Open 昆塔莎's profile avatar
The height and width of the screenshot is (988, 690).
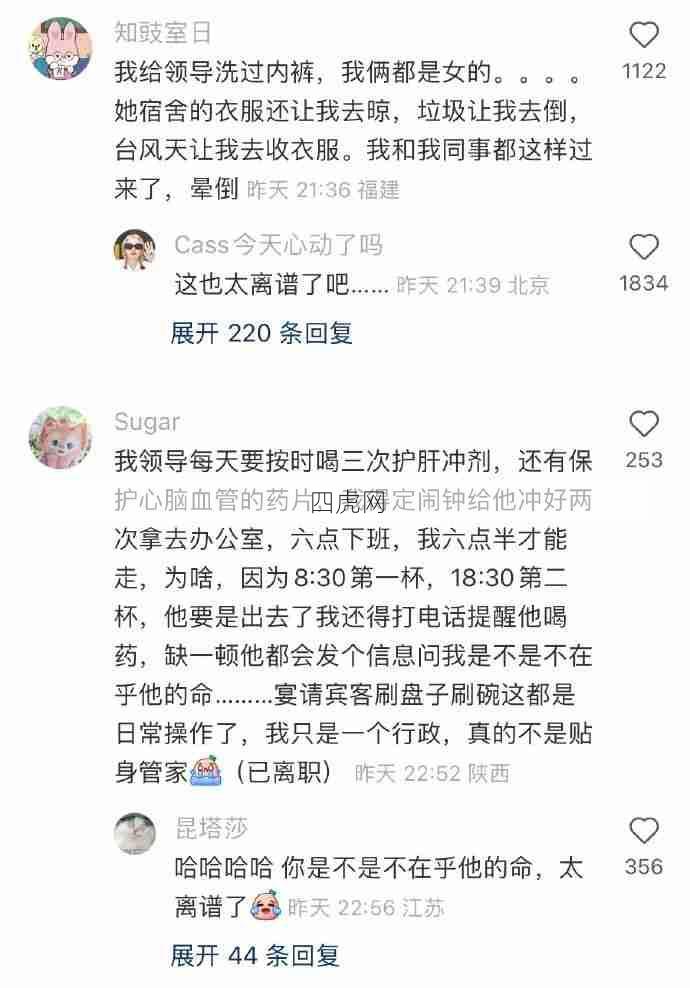click(134, 832)
